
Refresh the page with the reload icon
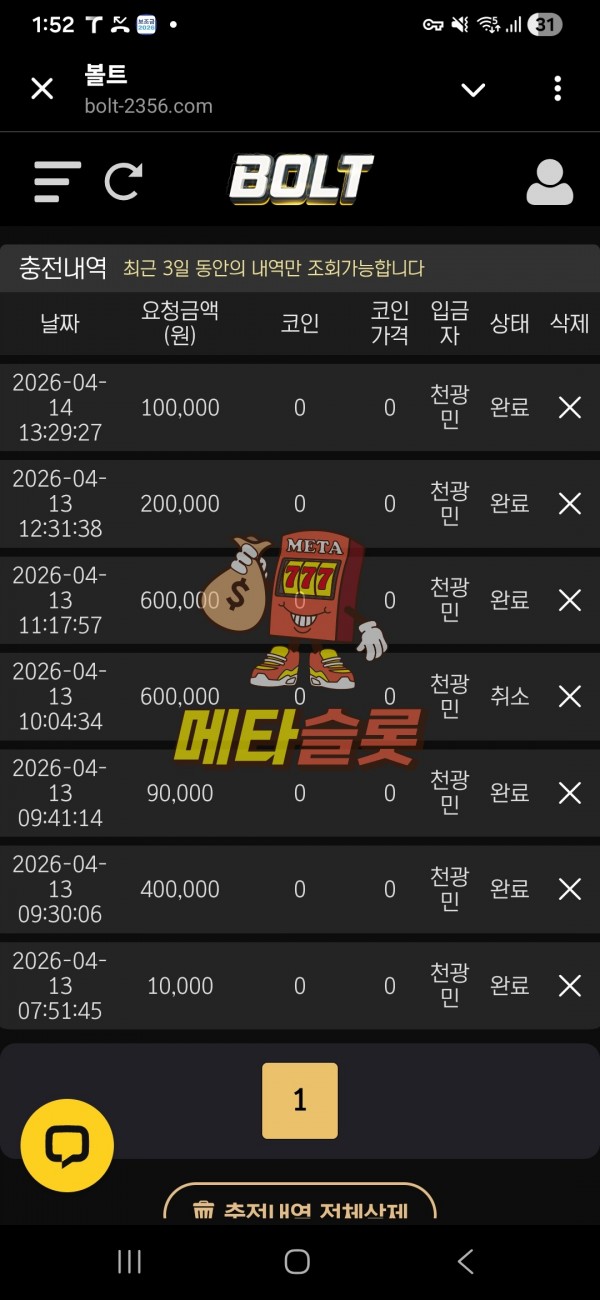pyautogui.click(x=124, y=181)
